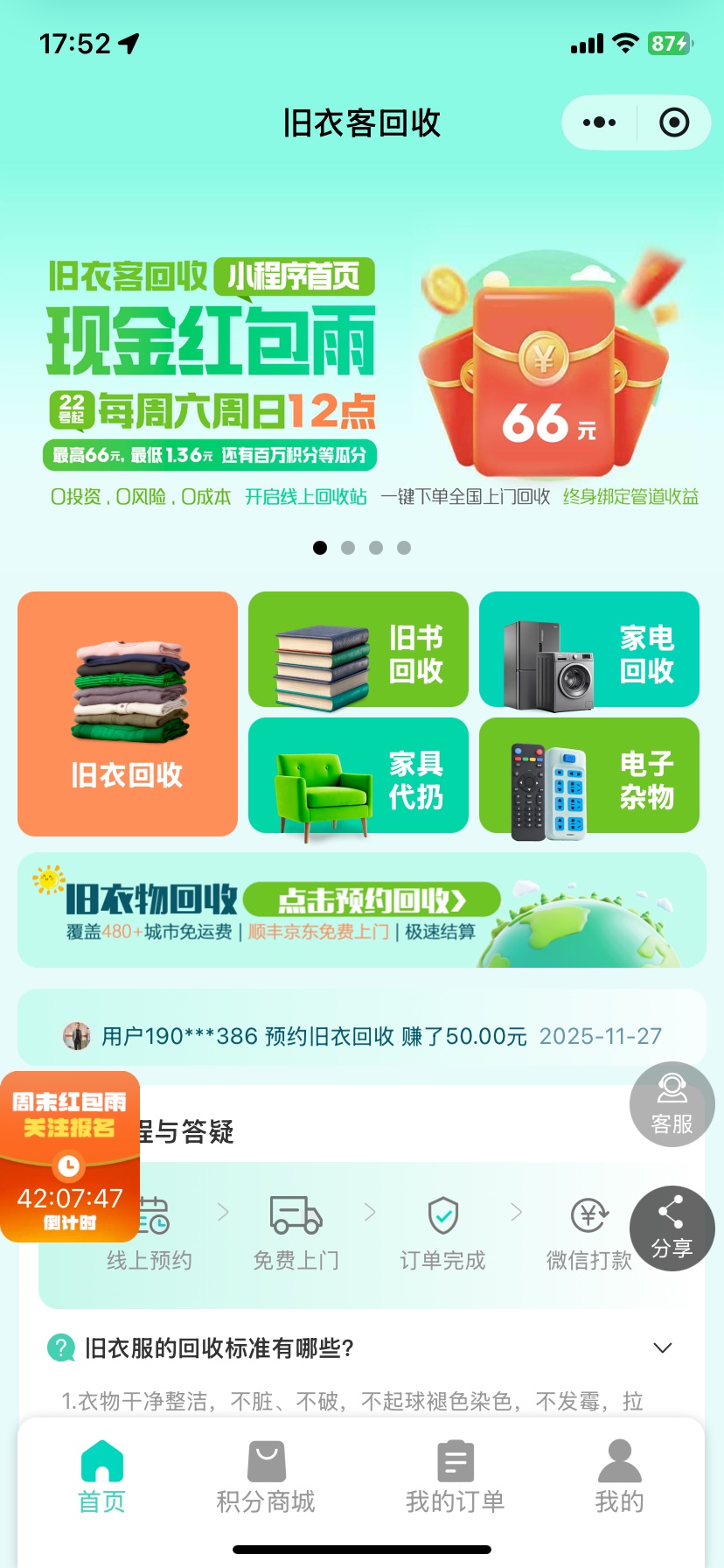Open the 周末红包雨 关注报名 floating card
The width and height of the screenshot is (724, 1568).
[x=70, y=1155]
